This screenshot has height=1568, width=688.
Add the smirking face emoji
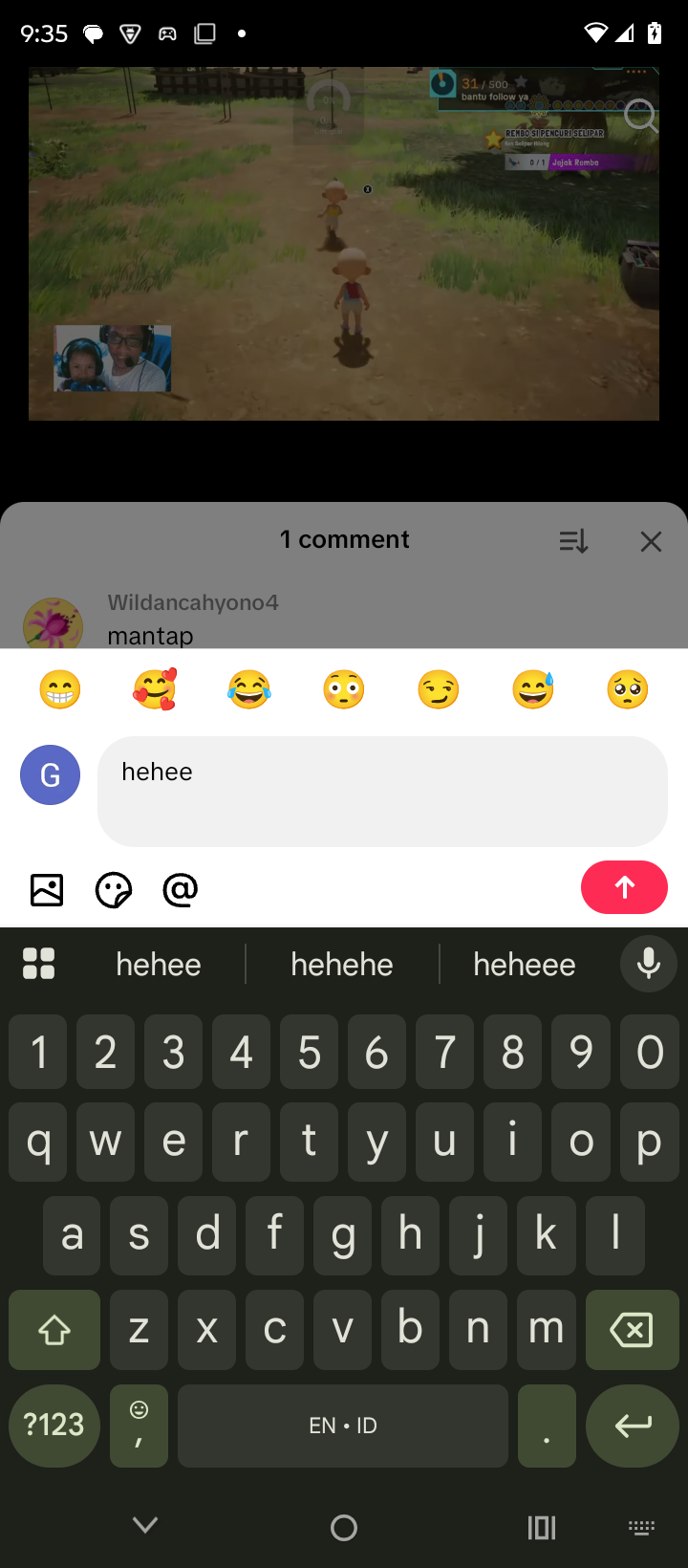pyautogui.click(x=439, y=689)
